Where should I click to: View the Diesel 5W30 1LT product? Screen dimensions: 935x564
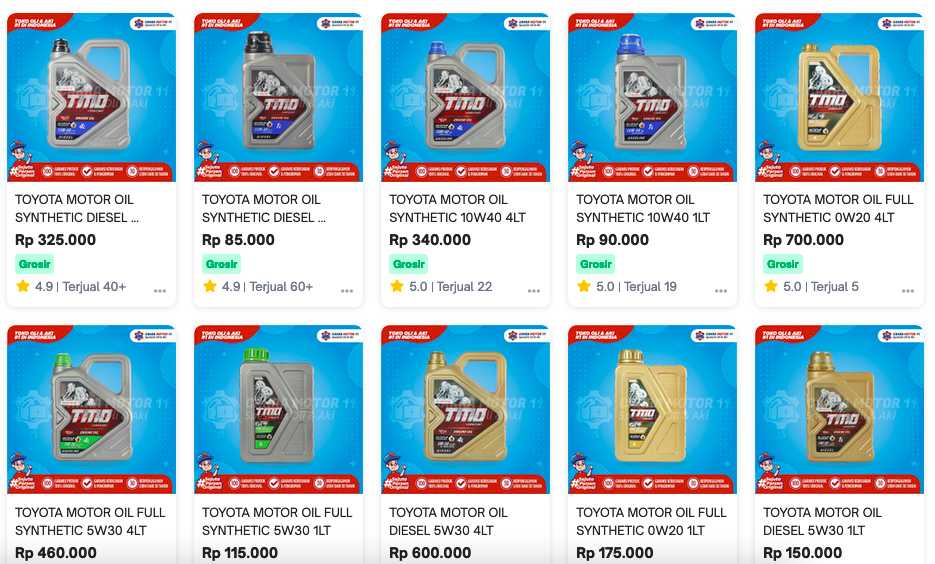coord(839,444)
